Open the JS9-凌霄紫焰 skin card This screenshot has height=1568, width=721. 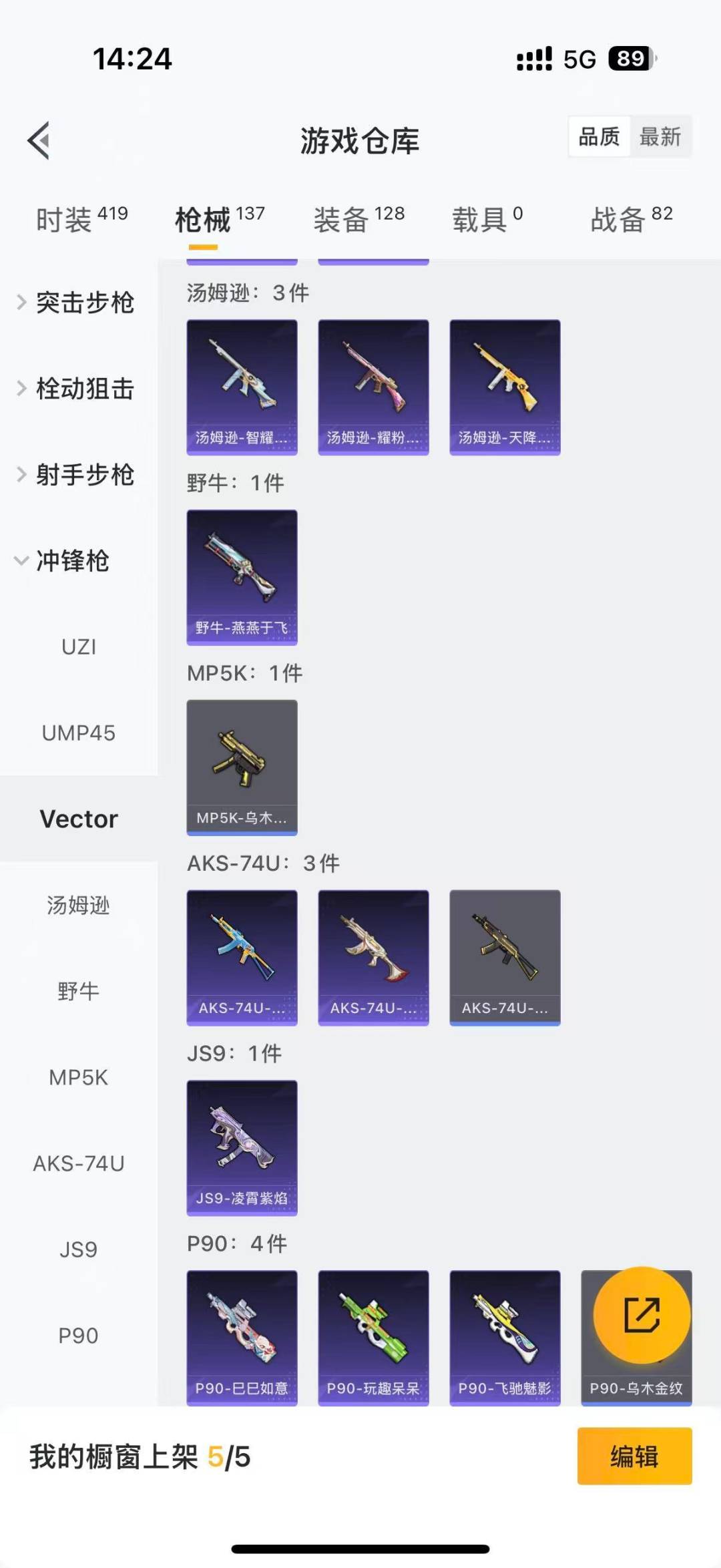(x=242, y=1147)
